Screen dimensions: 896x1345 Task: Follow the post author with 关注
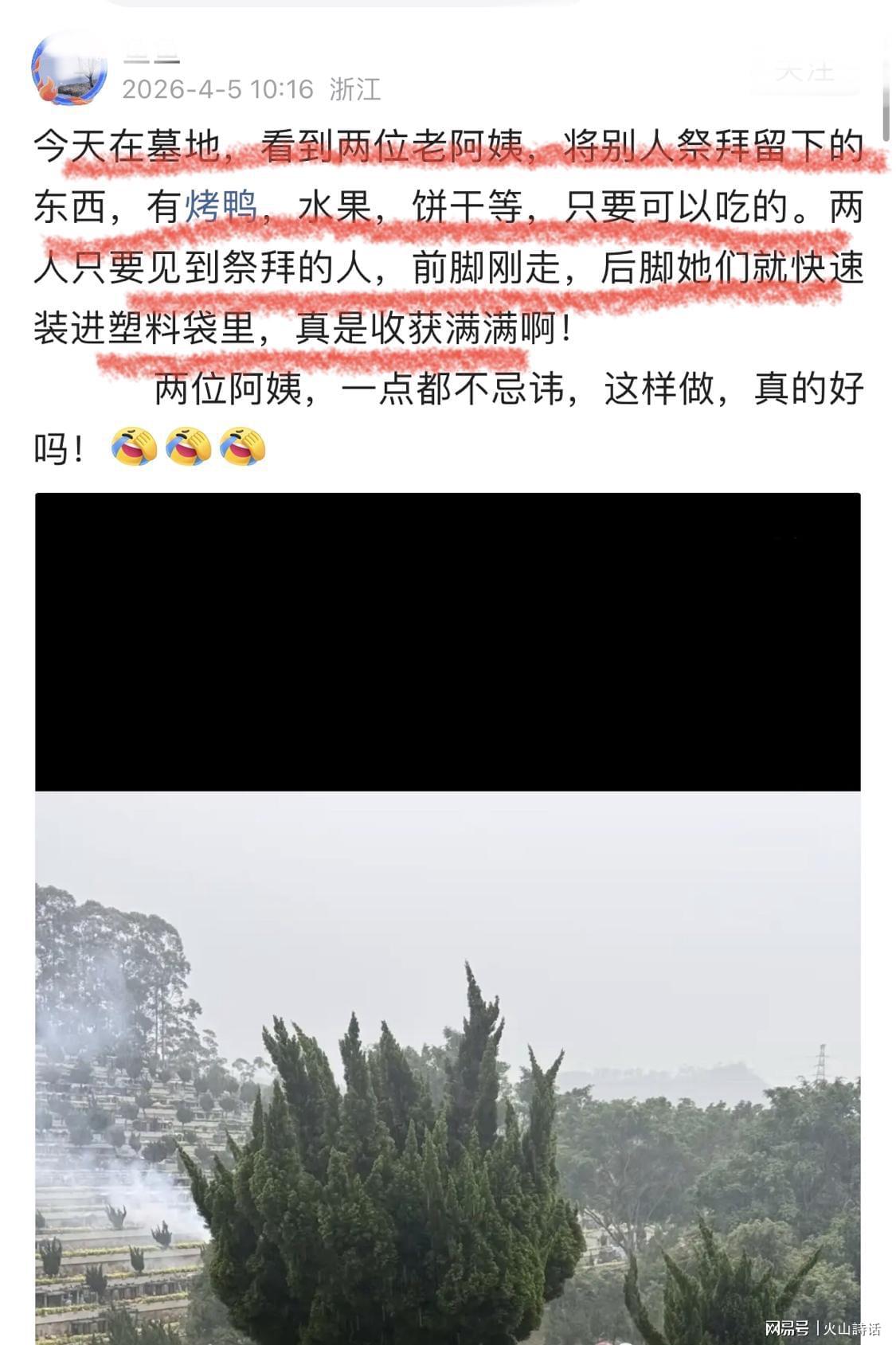804,71
